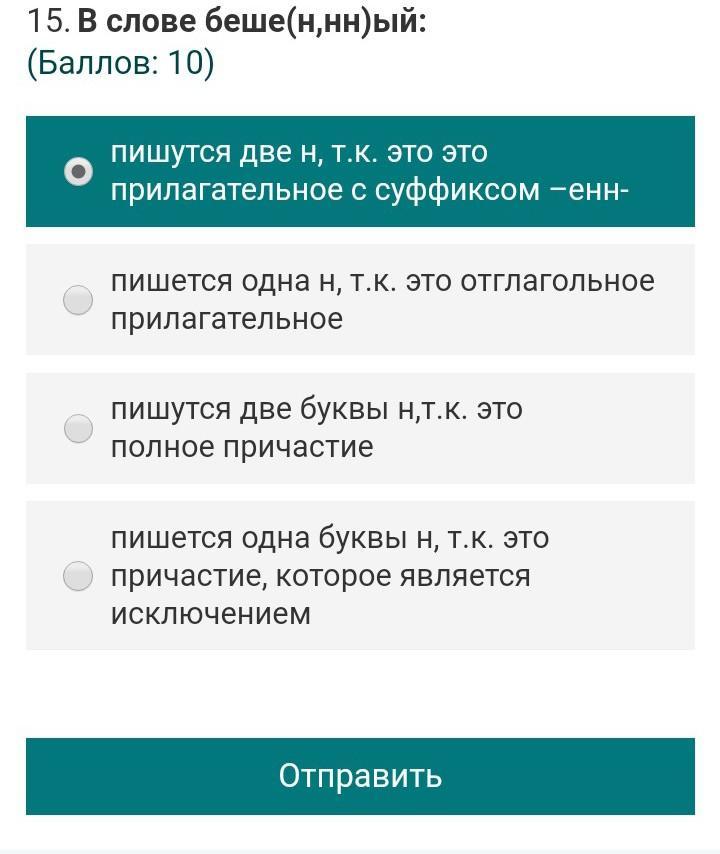Select the answer mentioning suffix –енн-

(360, 172)
